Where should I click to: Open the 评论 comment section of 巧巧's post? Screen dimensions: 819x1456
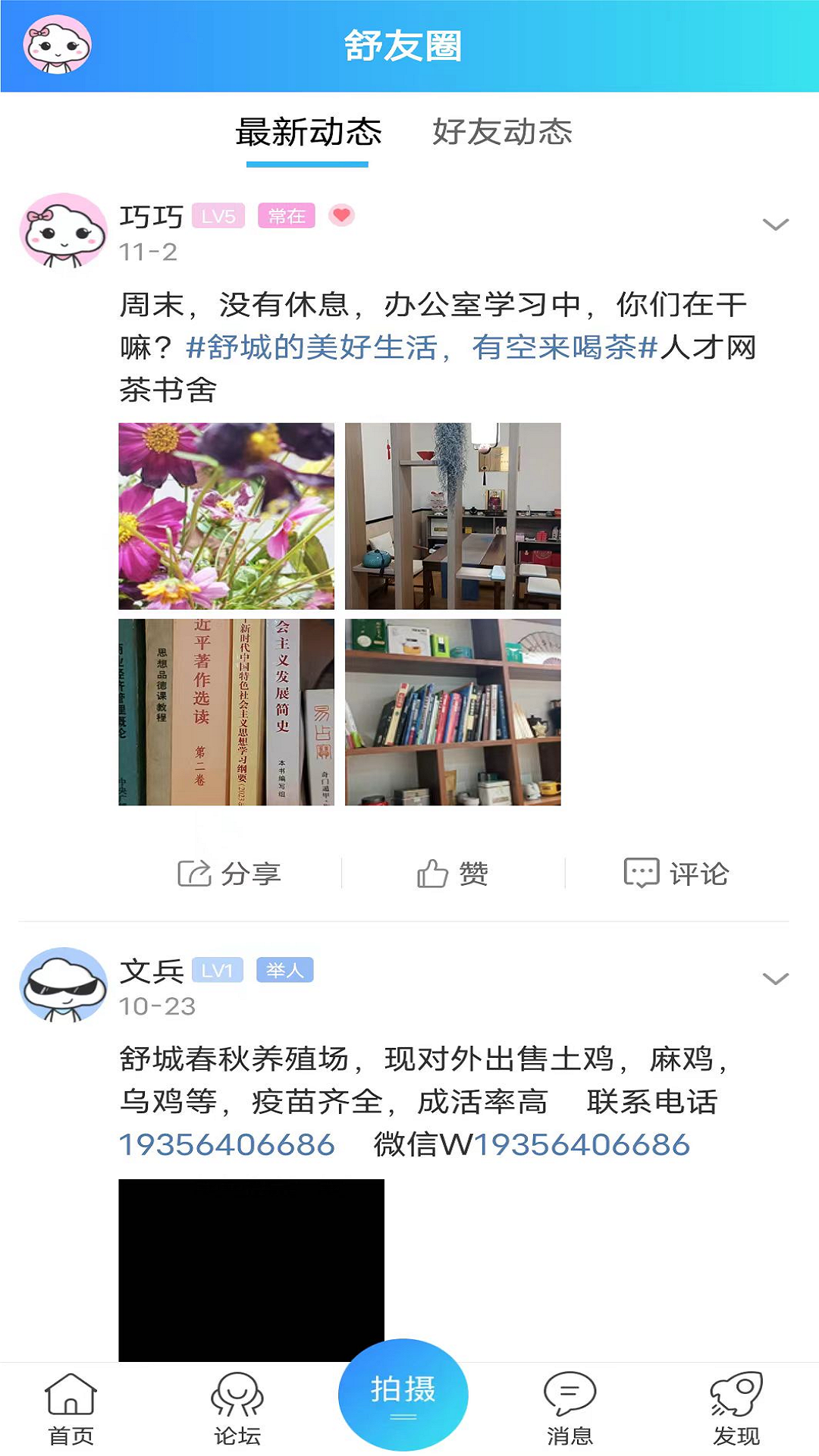(676, 872)
